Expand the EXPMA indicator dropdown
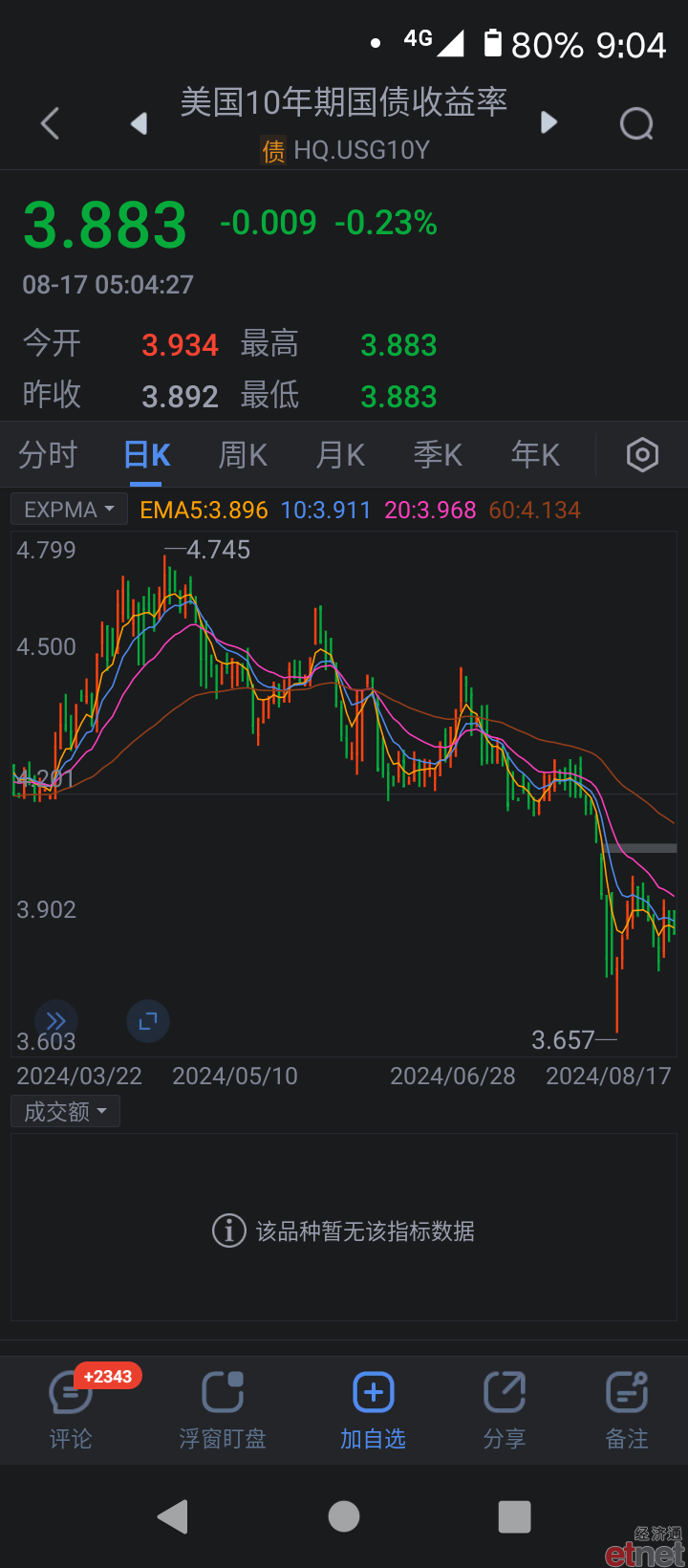The image size is (688, 1568). coord(69,510)
